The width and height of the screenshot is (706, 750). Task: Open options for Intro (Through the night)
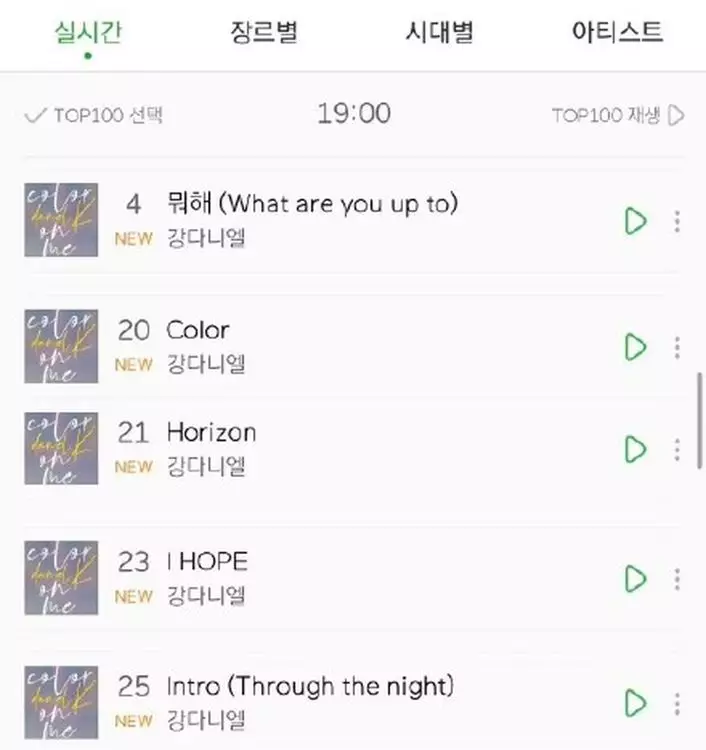pos(677,703)
